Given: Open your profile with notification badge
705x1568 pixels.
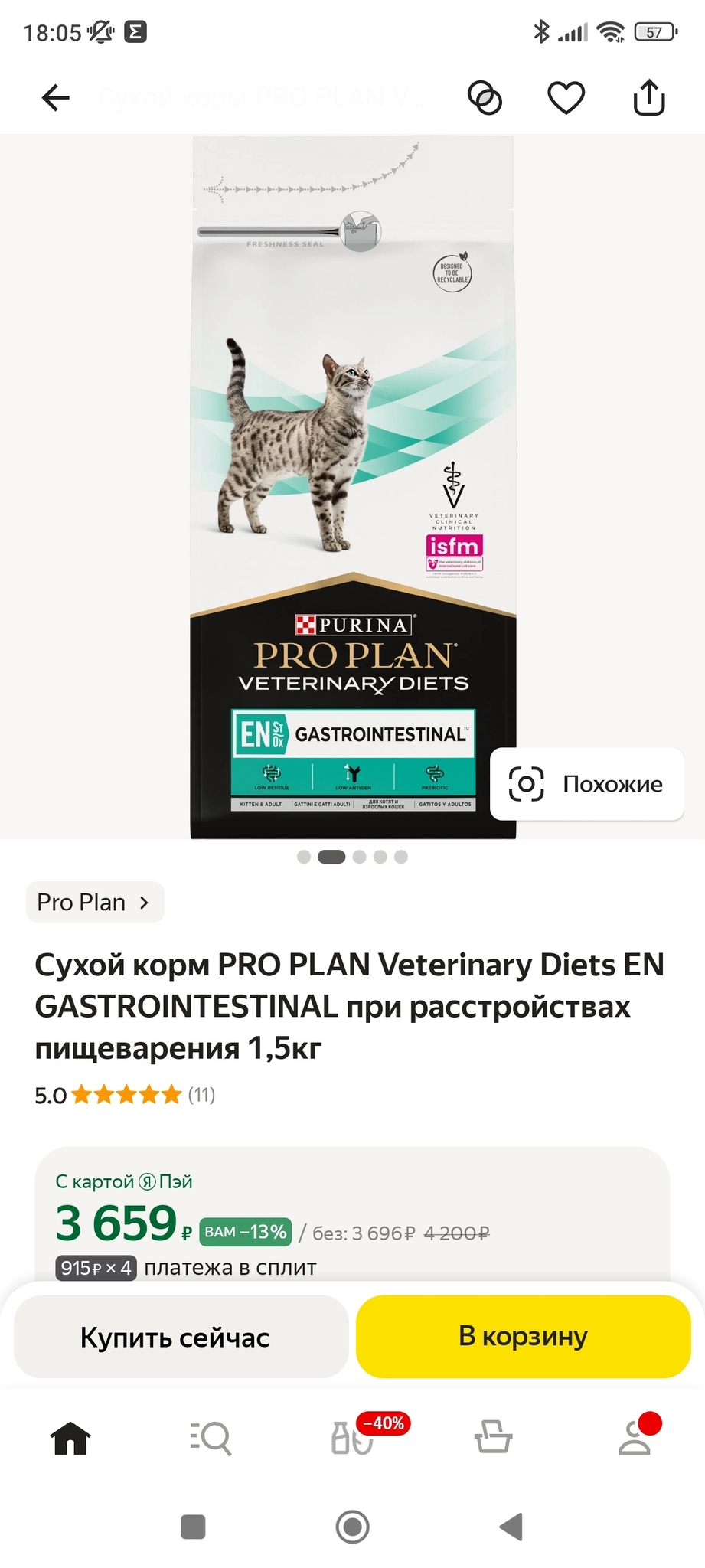Looking at the screenshot, I should point(634,1438).
